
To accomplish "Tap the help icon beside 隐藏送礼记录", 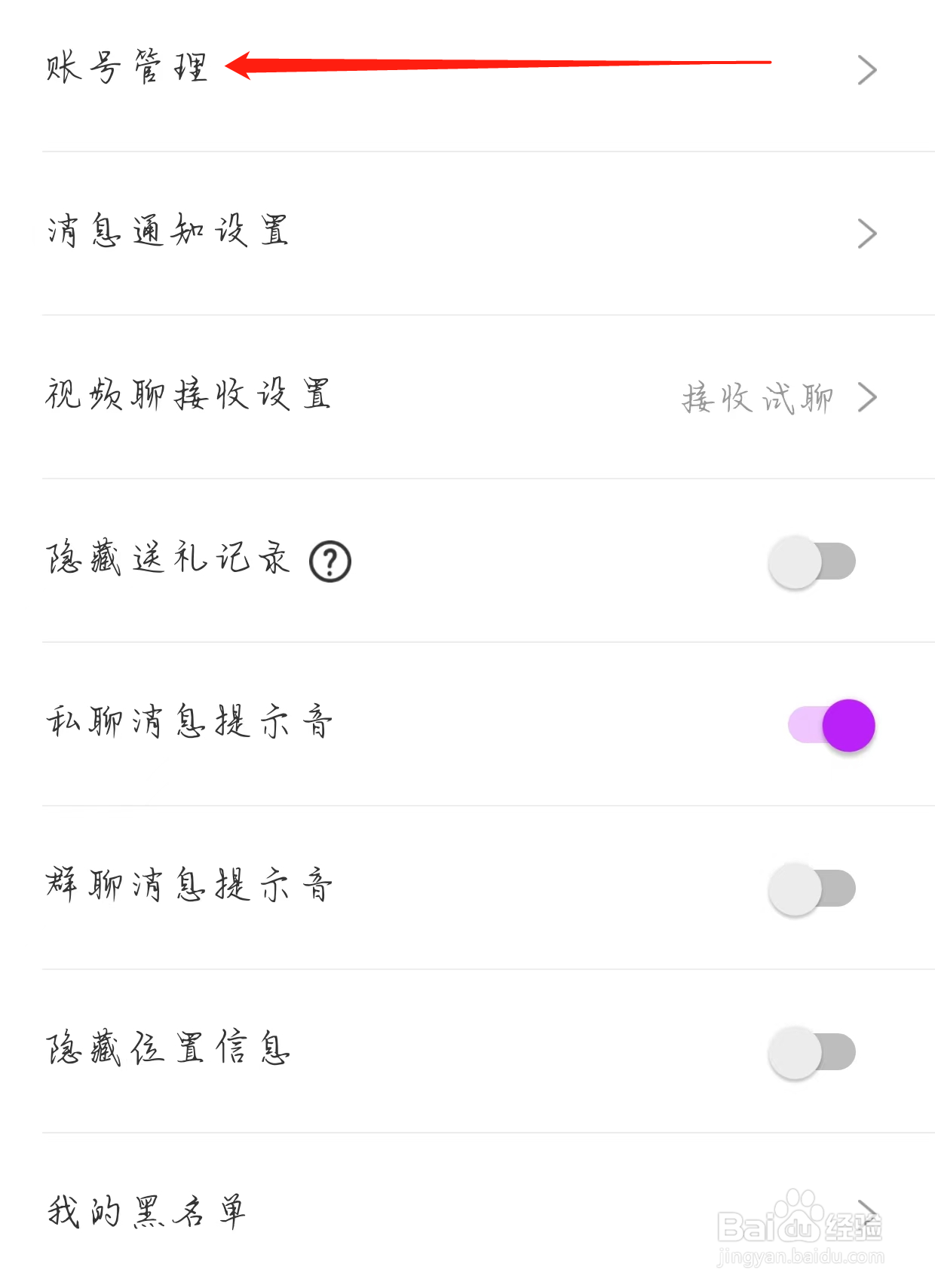I will [330, 561].
